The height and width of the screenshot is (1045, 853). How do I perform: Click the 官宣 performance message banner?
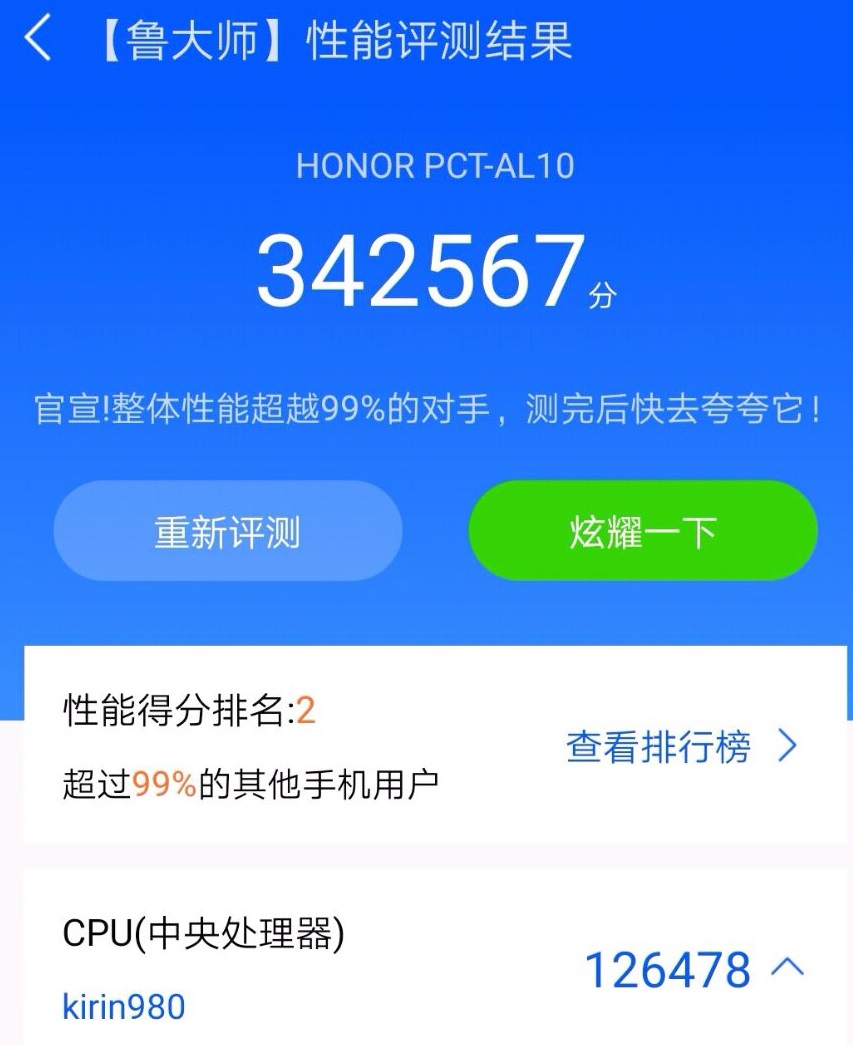point(426,406)
